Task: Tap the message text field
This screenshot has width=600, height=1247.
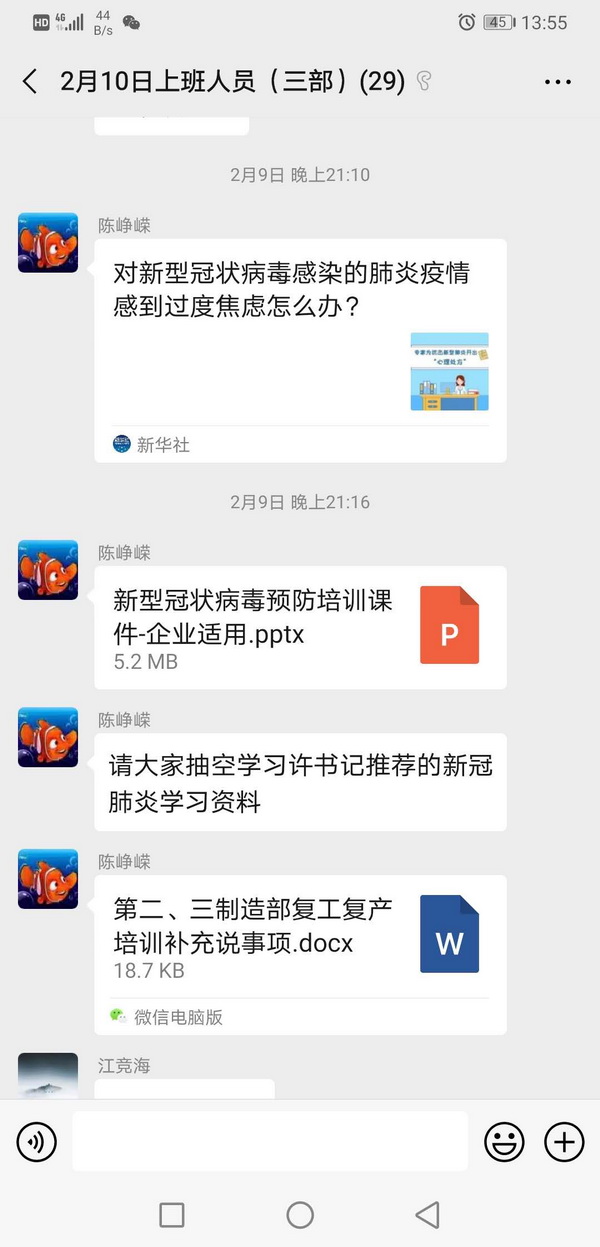Action: 270,1141
